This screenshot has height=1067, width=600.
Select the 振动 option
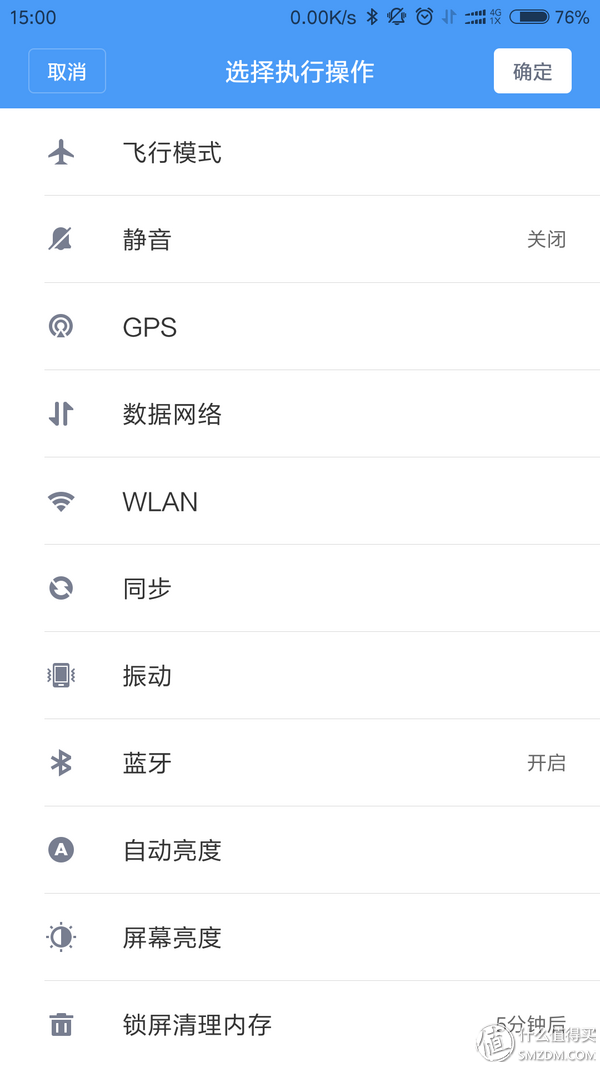pyautogui.click(x=300, y=676)
